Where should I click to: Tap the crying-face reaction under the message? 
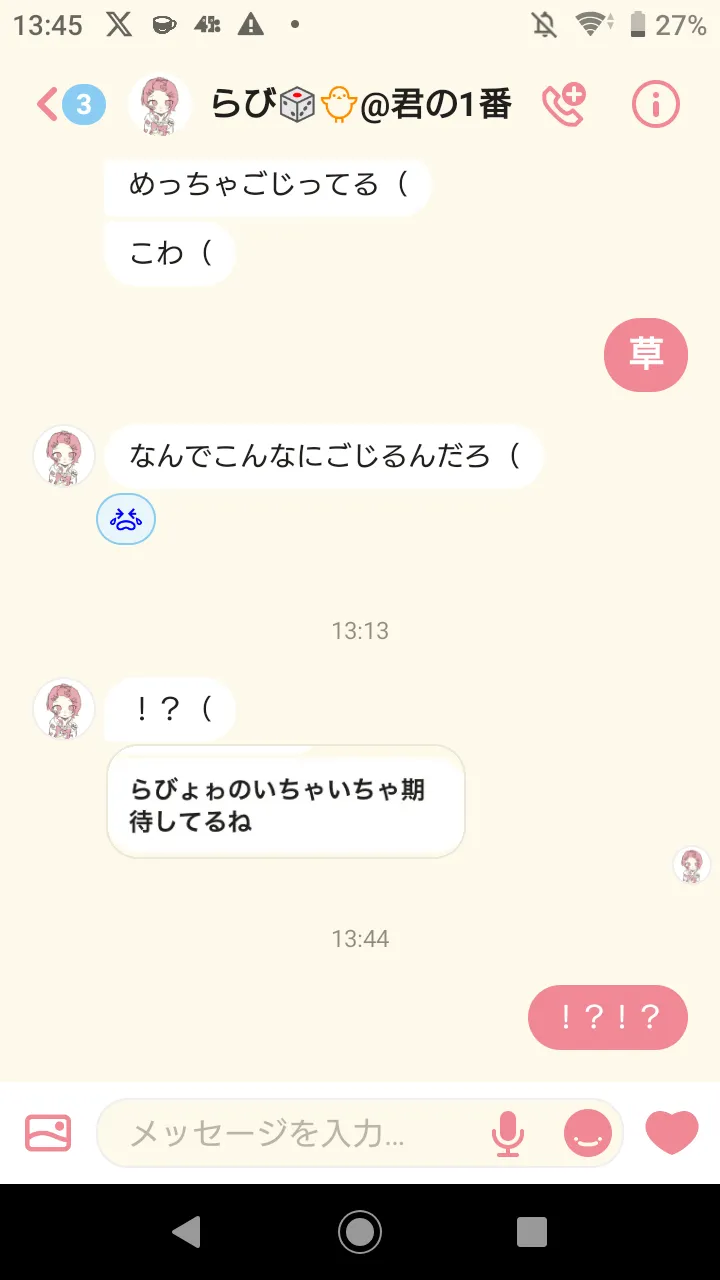126,519
